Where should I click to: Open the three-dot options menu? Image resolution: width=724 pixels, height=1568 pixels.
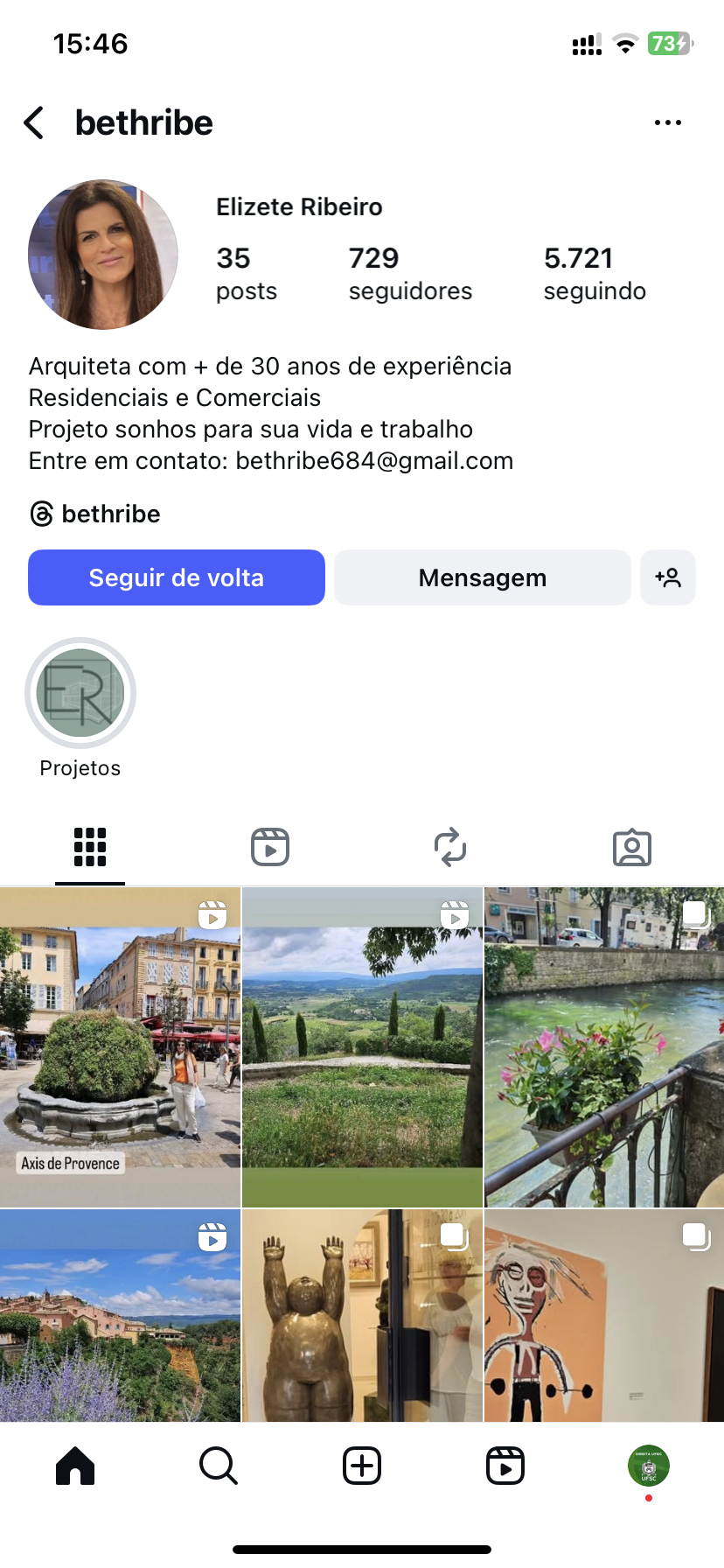pyautogui.click(x=667, y=122)
